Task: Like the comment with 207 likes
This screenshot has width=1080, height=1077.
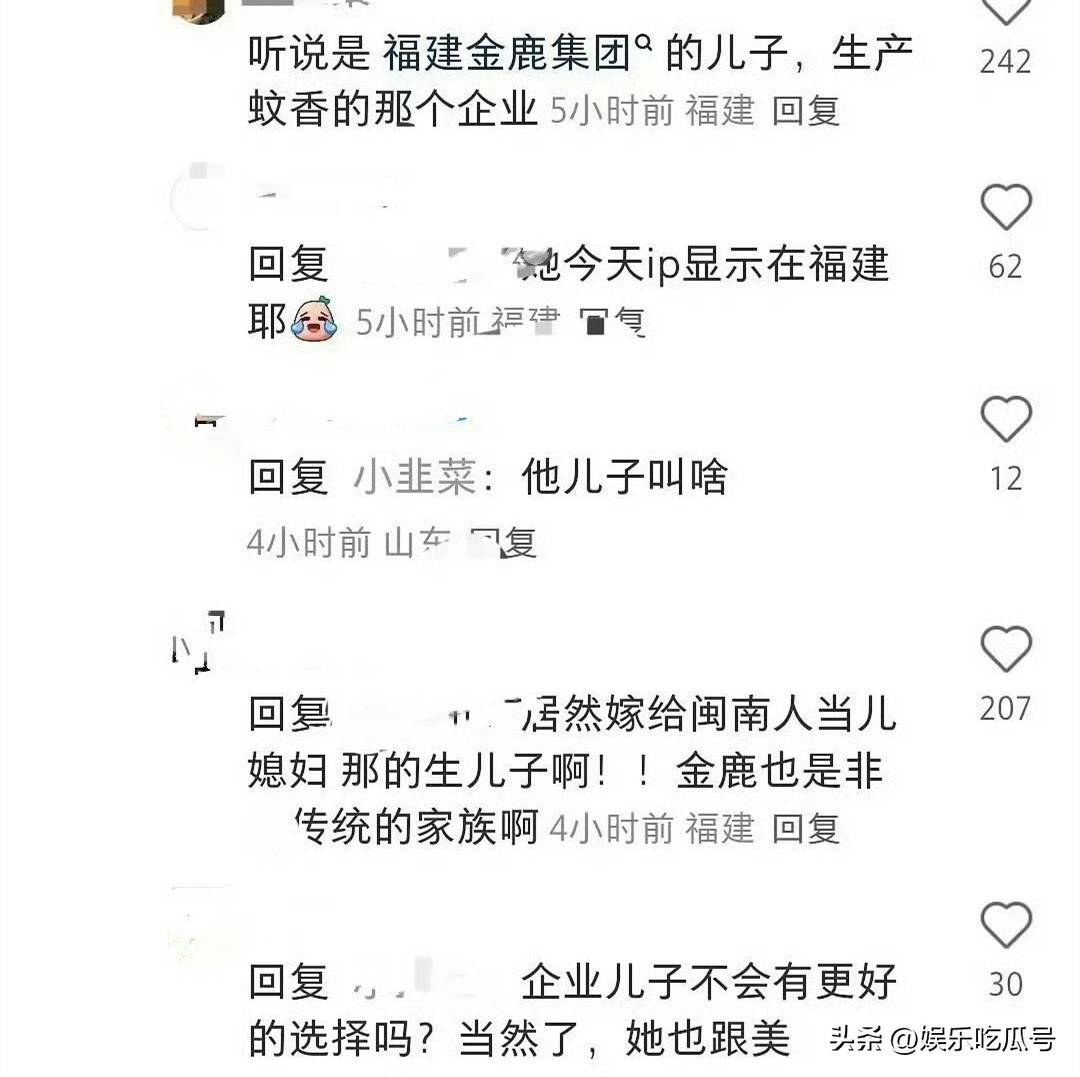Action: point(1005,650)
